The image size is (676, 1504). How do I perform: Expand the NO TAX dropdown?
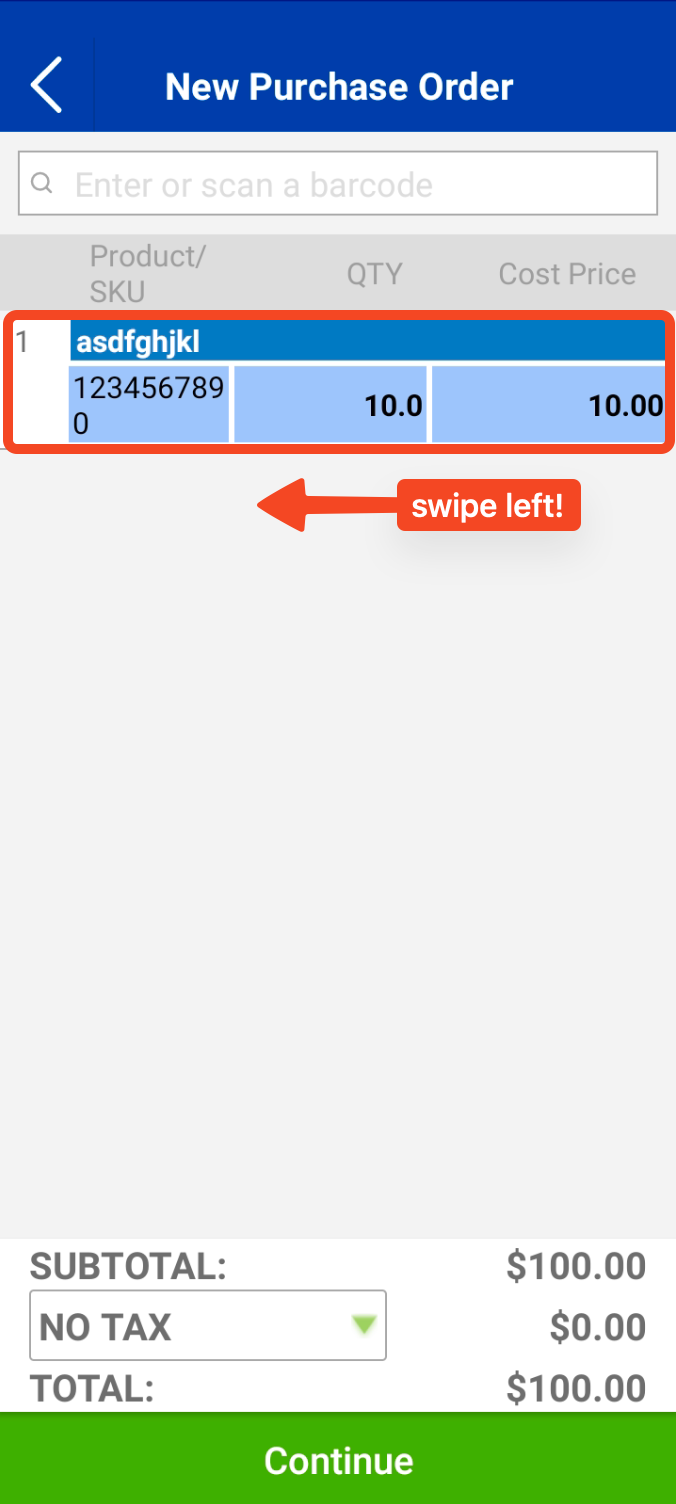pyautogui.click(x=208, y=1326)
